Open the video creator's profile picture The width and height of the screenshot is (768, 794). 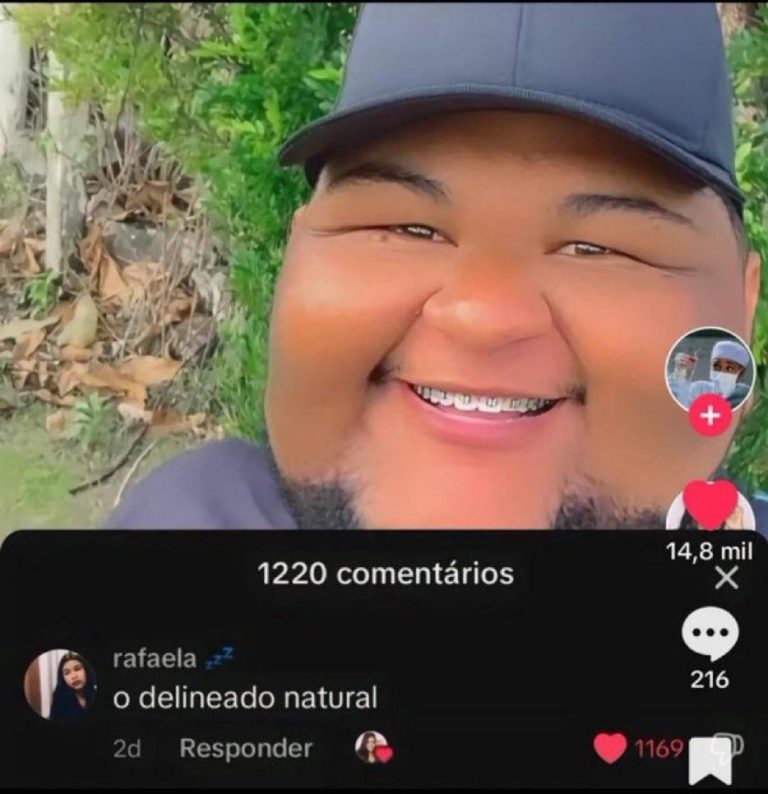709,368
